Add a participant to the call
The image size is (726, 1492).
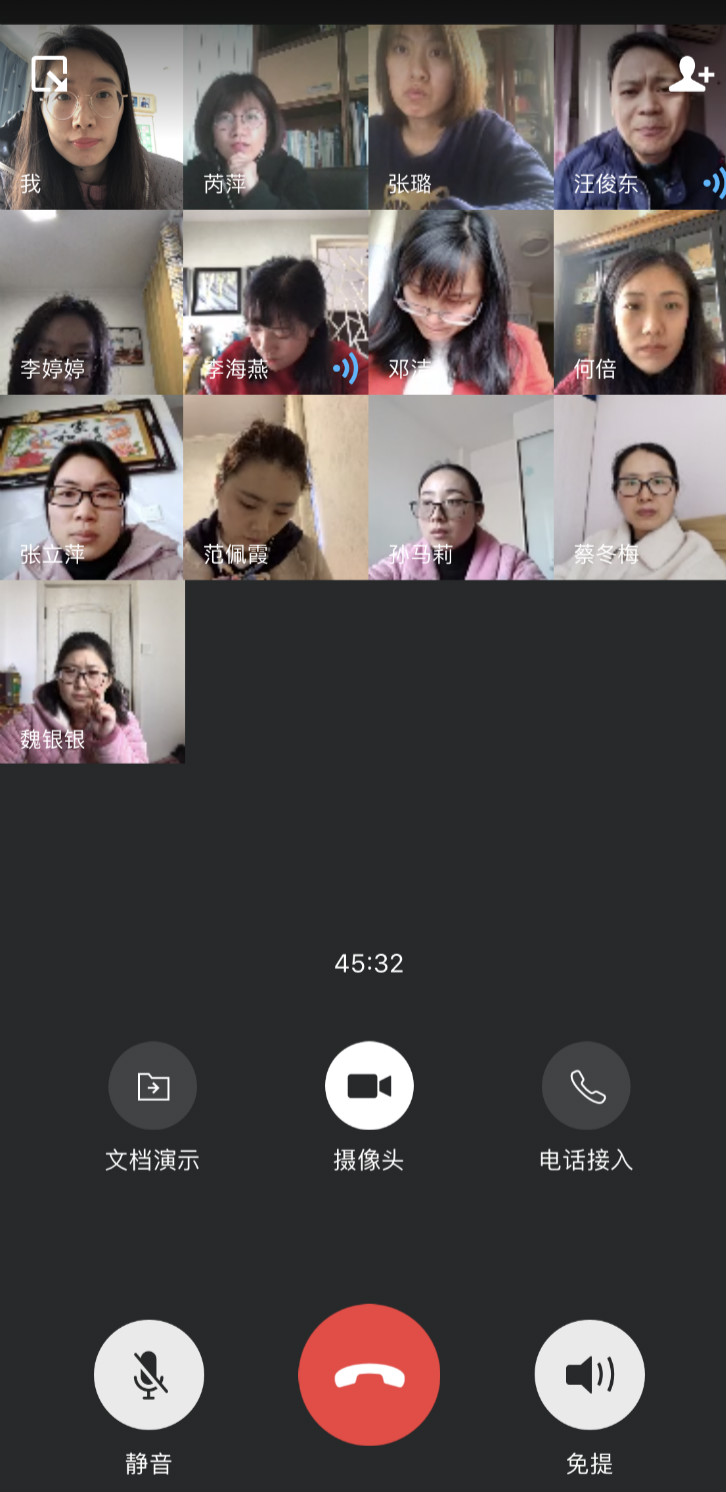(x=690, y=74)
